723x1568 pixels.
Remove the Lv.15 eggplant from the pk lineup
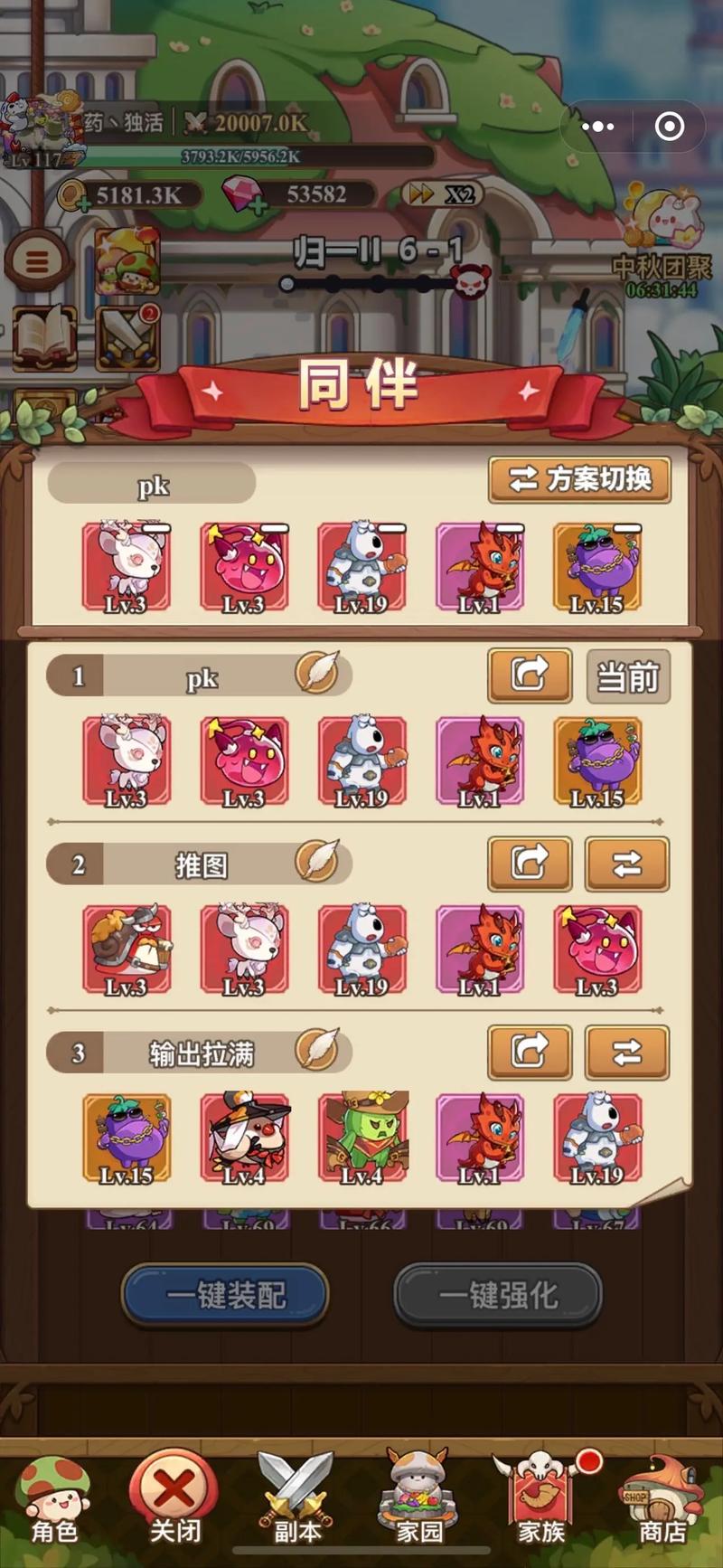(x=626, y=529)
